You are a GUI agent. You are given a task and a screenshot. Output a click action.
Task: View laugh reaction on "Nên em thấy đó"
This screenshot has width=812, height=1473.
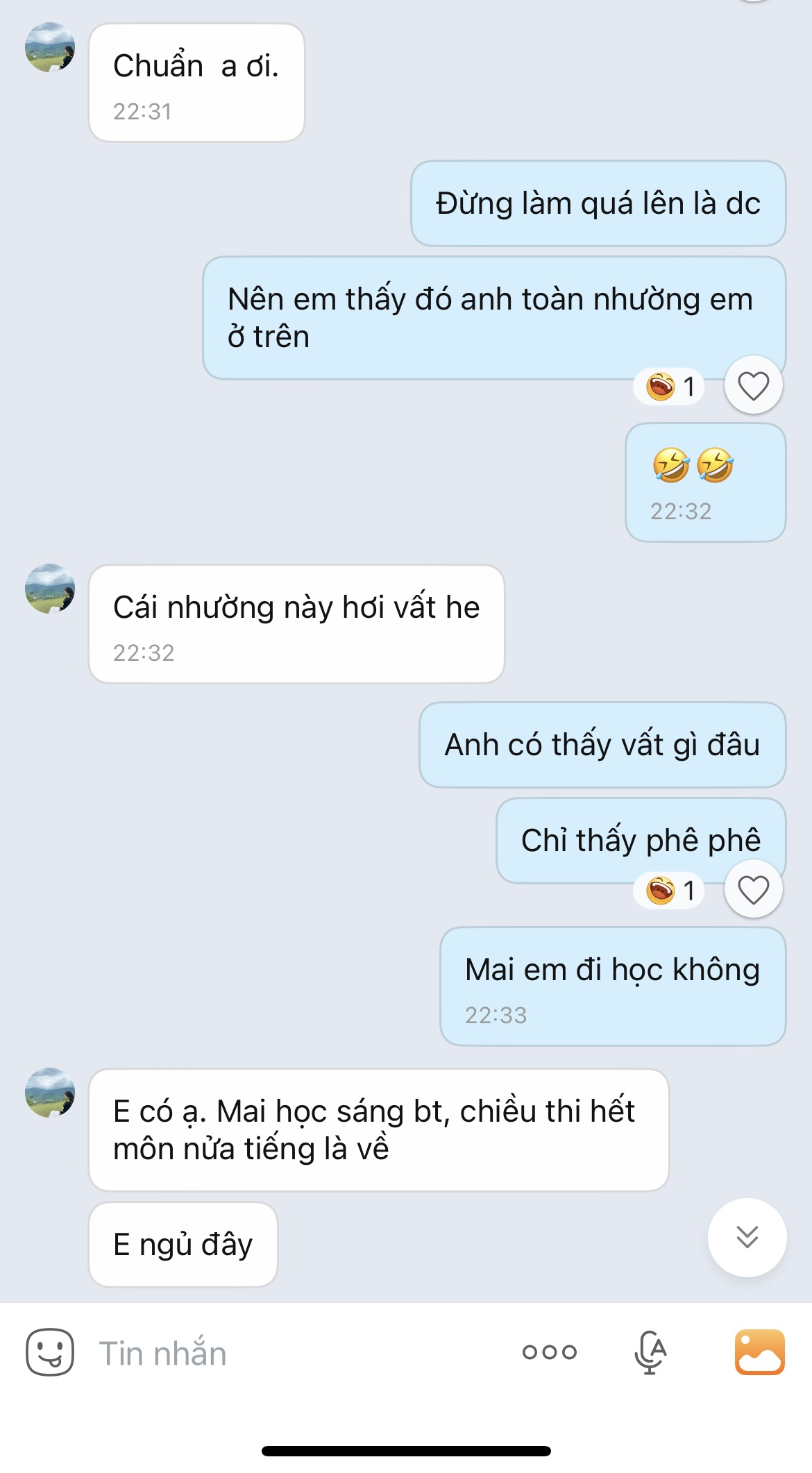point(670,386)
